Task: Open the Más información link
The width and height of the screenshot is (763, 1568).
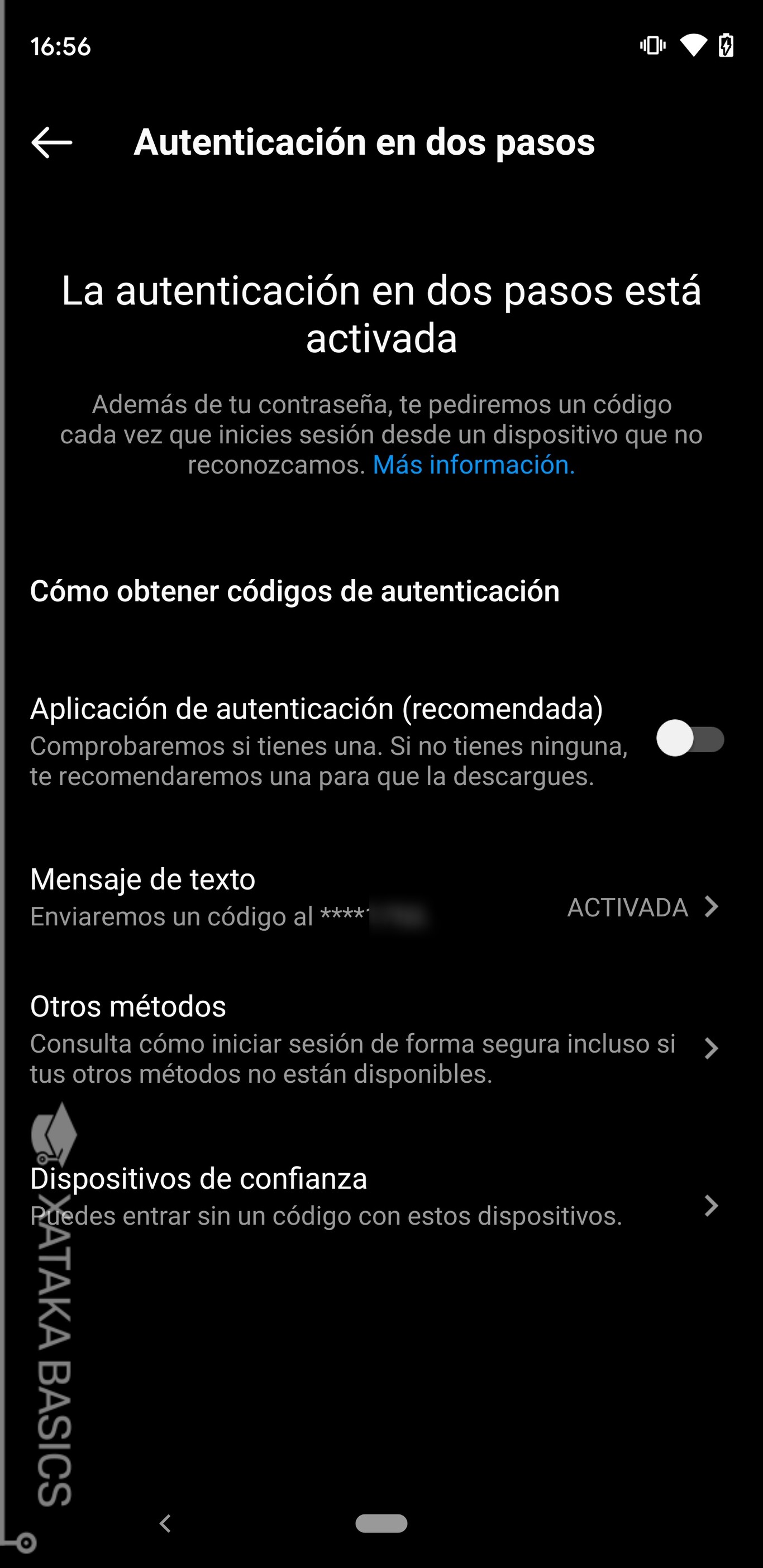Action: coord(474,465)
